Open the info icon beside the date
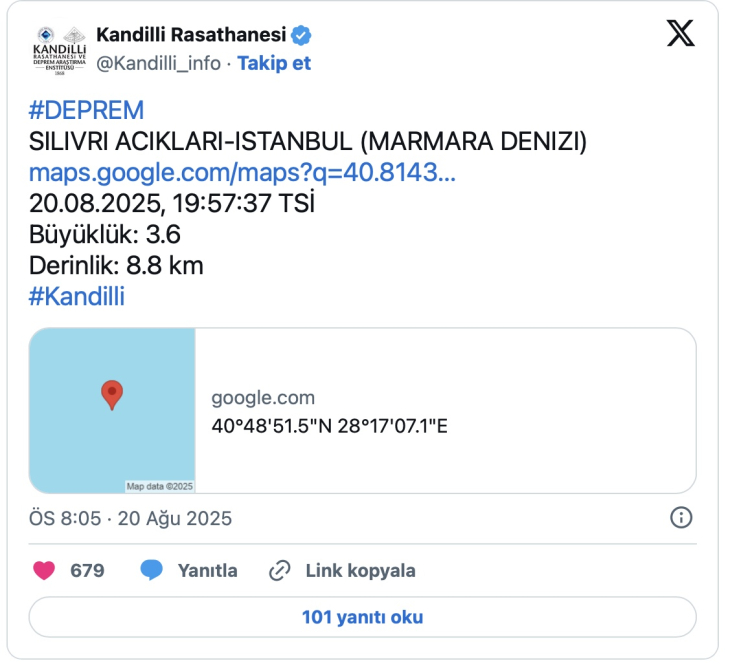 click(680, 518)
